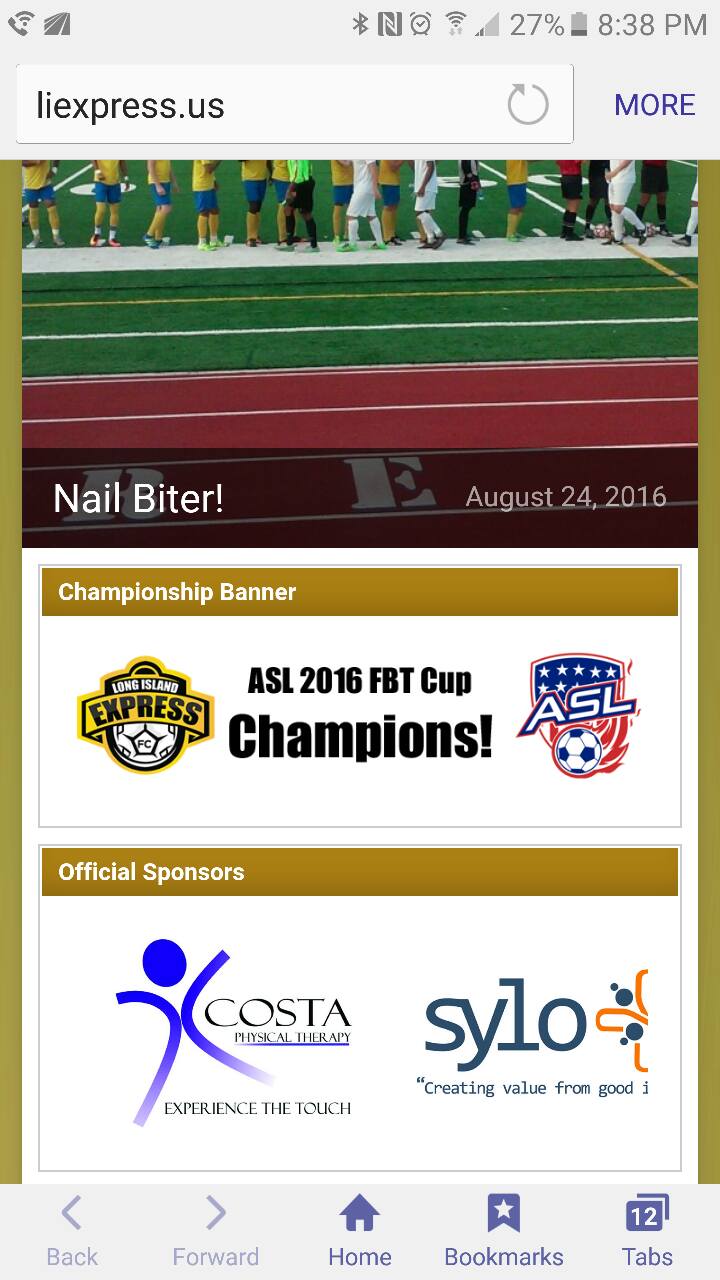The width and height of the screenshot is (720, 1280).
Task: Open the Sylo sponsor link
Action: (x=535, y=1031)
